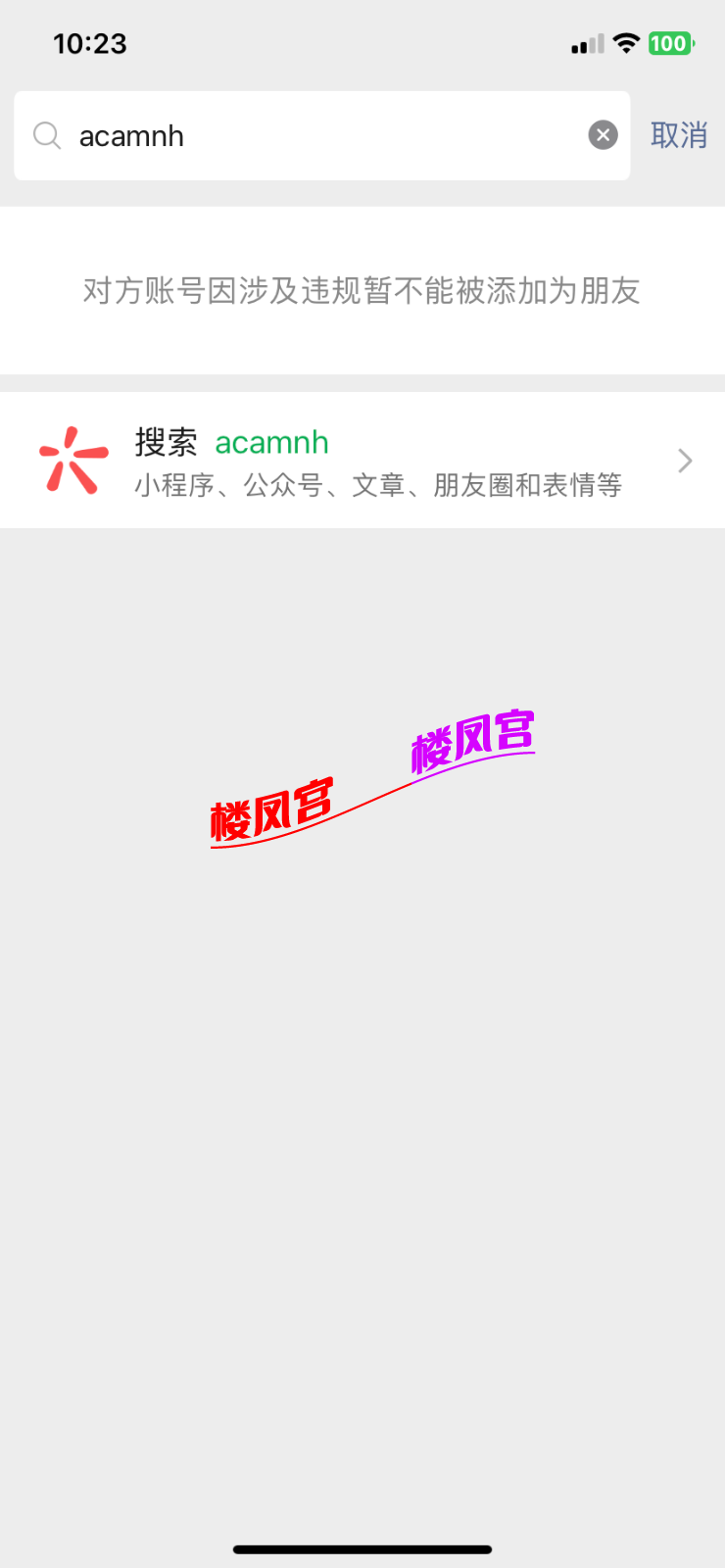Screen dimensions: 725x1568
Task: Click the time display showing 10:23
Action: pos(90,42)
